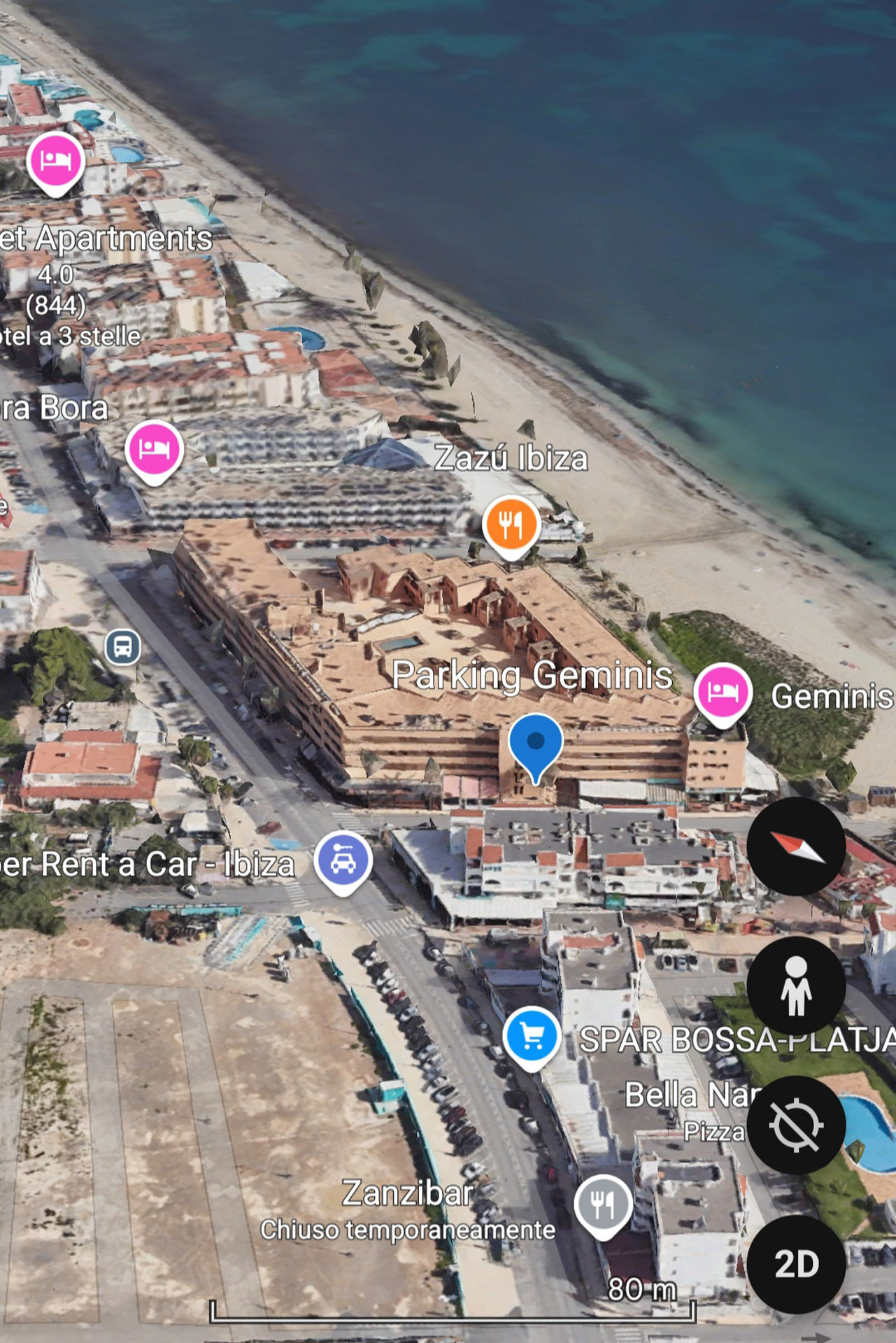Select the Zanzibar restaurant marker
The width and height of the screenshot is (896, 1343).
click(603, 1203)
